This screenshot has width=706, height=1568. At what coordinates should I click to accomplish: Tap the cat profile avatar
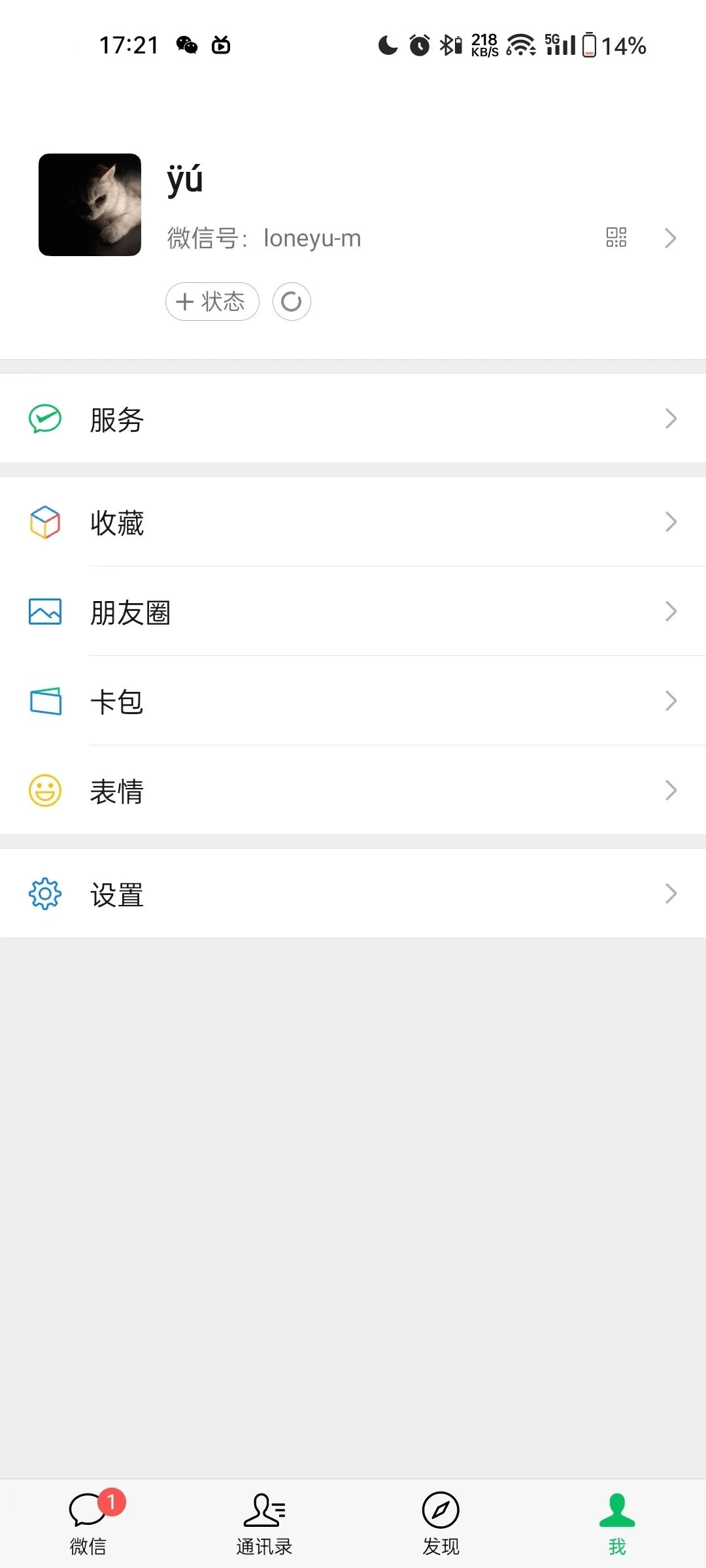(90, 204)
